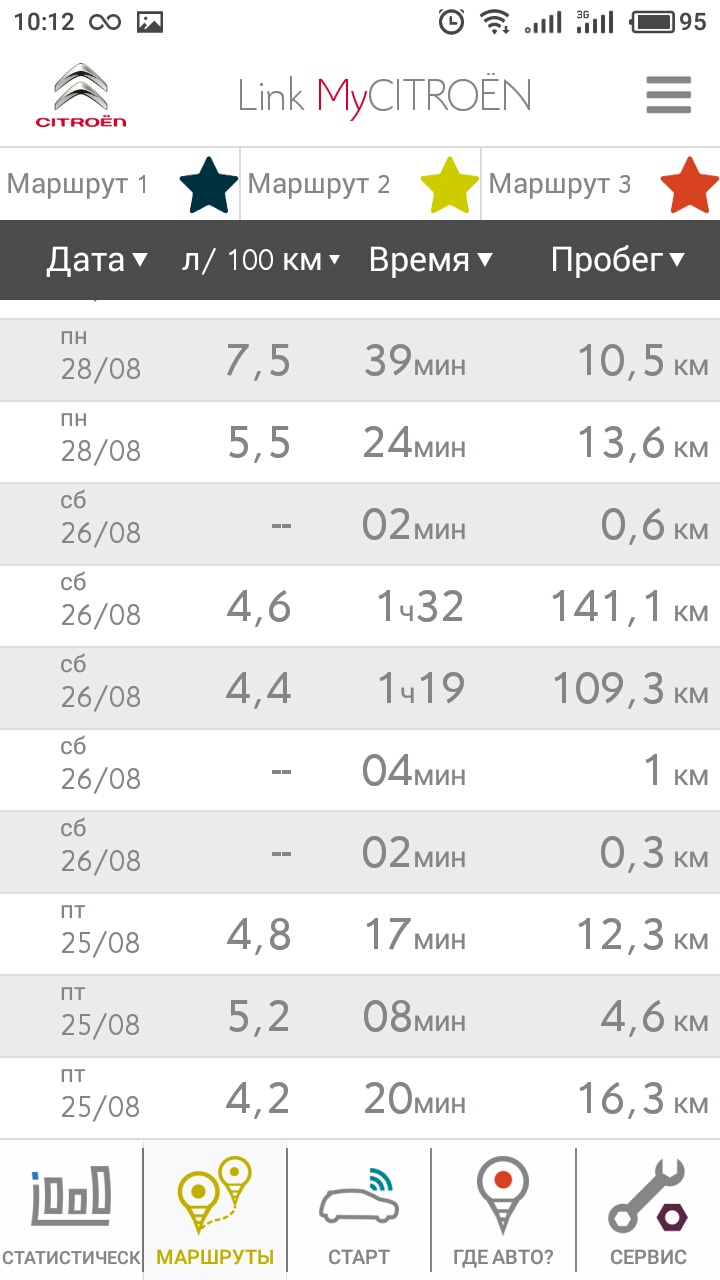The width and height of the screenshot is (720, 1280).
Task: Open the Где авто? tab
Action: click(x=503, y=1212)
